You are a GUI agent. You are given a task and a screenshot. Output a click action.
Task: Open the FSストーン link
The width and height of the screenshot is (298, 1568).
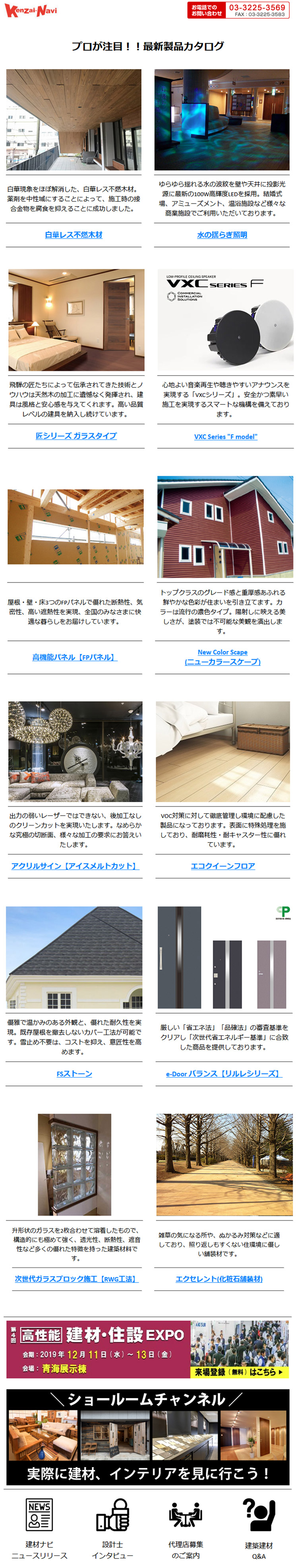pos(74,1073)
